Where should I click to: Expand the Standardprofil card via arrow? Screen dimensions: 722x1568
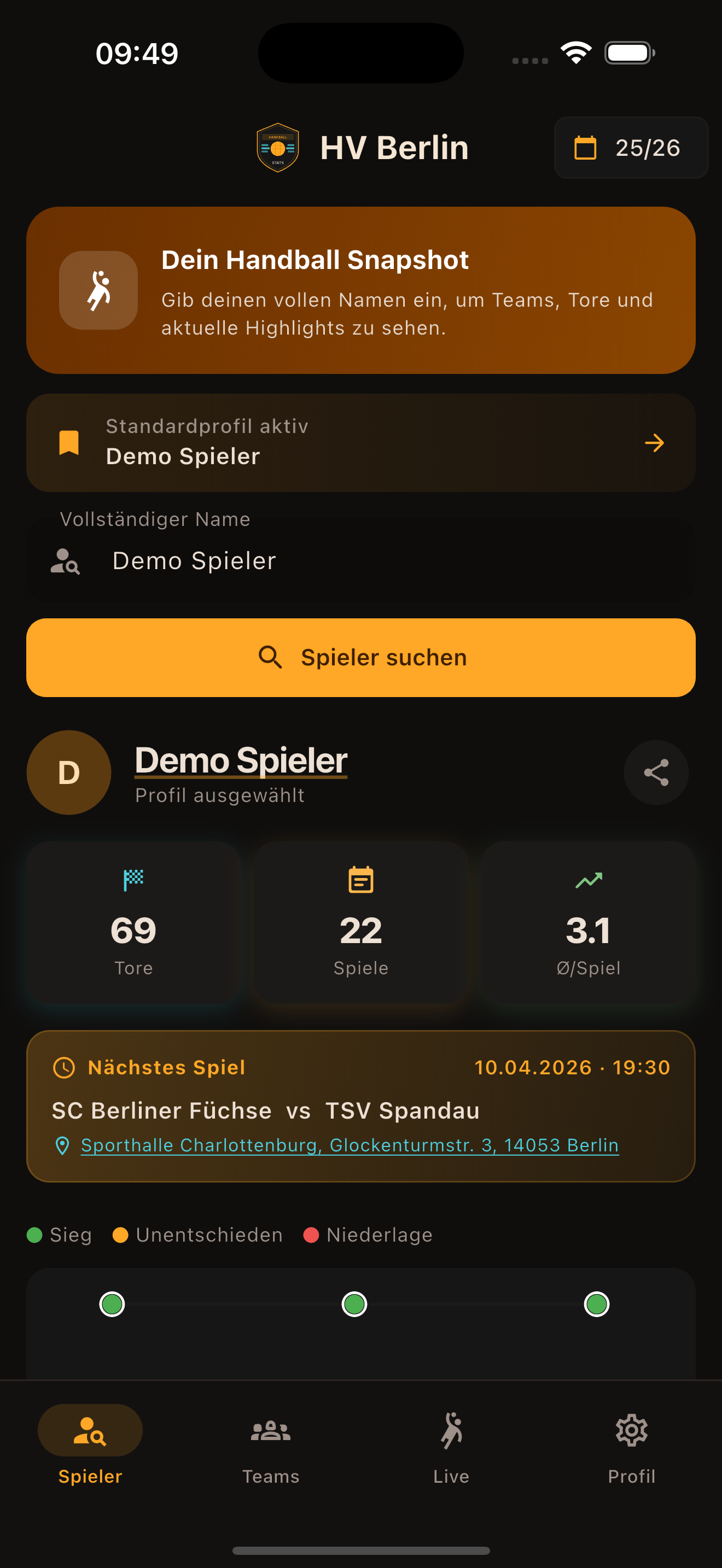(654, 443)
